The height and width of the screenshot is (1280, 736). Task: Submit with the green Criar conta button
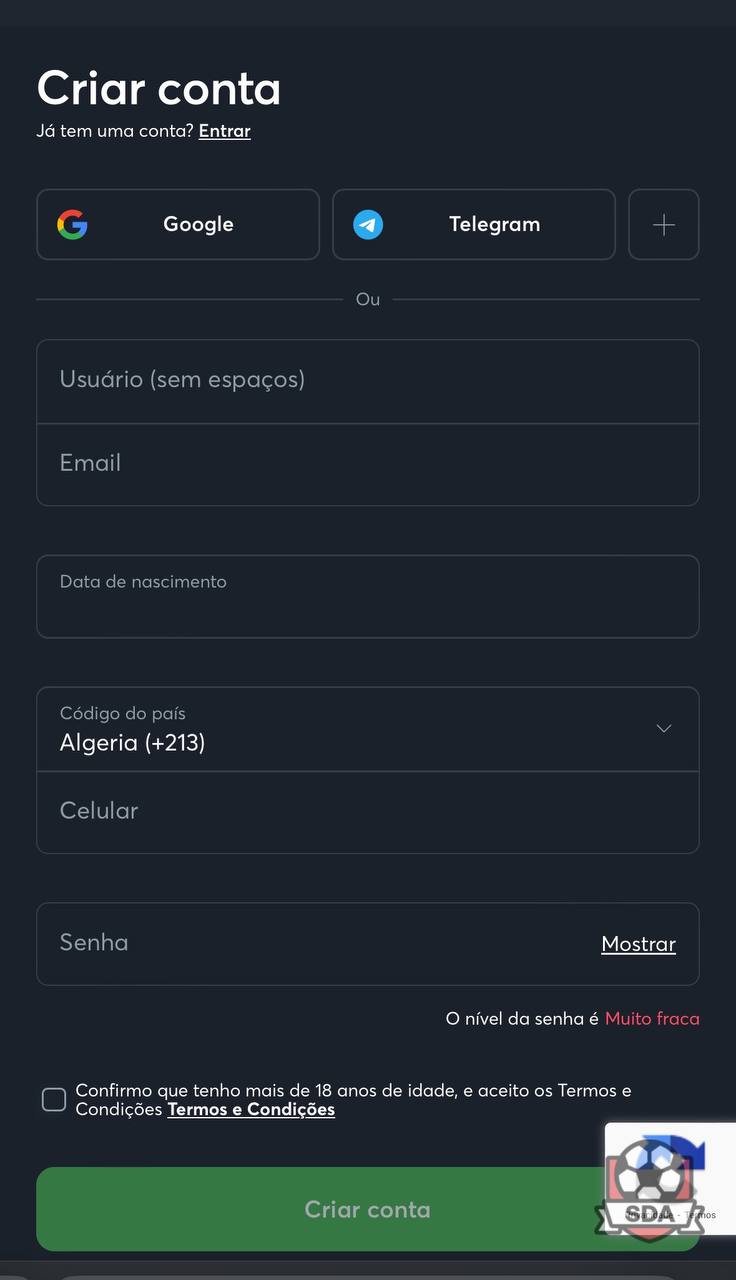point(368,1209)
